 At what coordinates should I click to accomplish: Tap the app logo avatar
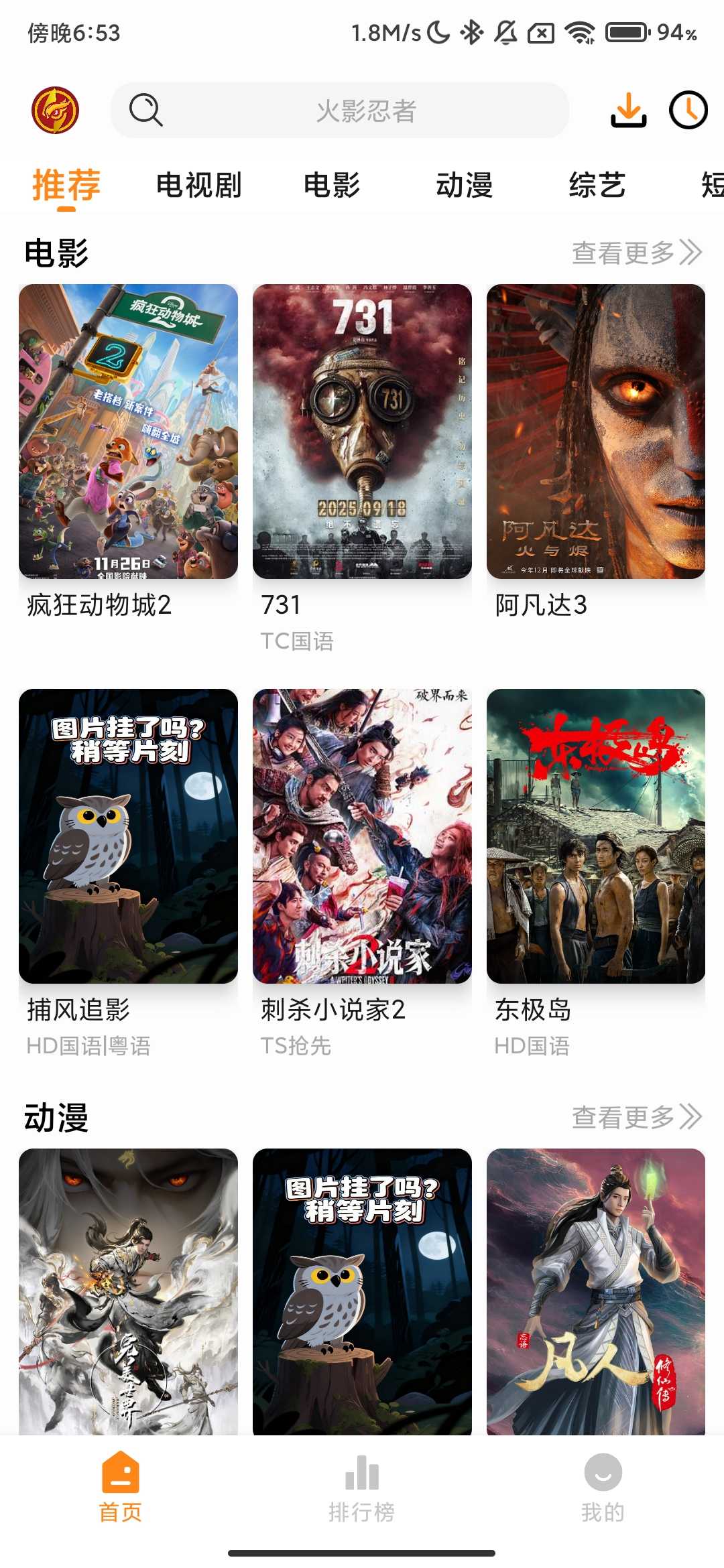pyautogui.click(x=56, y=110)
